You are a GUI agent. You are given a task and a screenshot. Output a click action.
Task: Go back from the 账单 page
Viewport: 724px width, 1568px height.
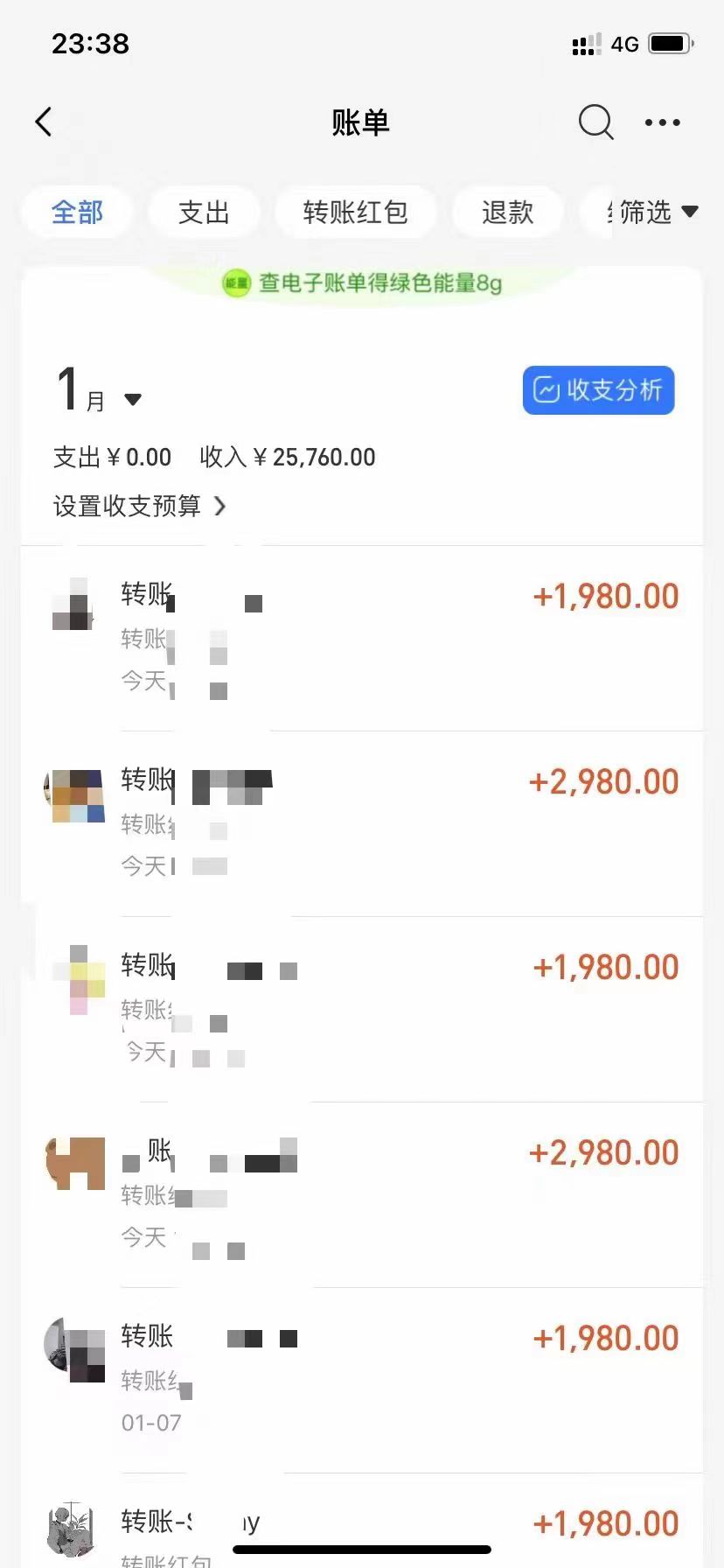(44, 122)
